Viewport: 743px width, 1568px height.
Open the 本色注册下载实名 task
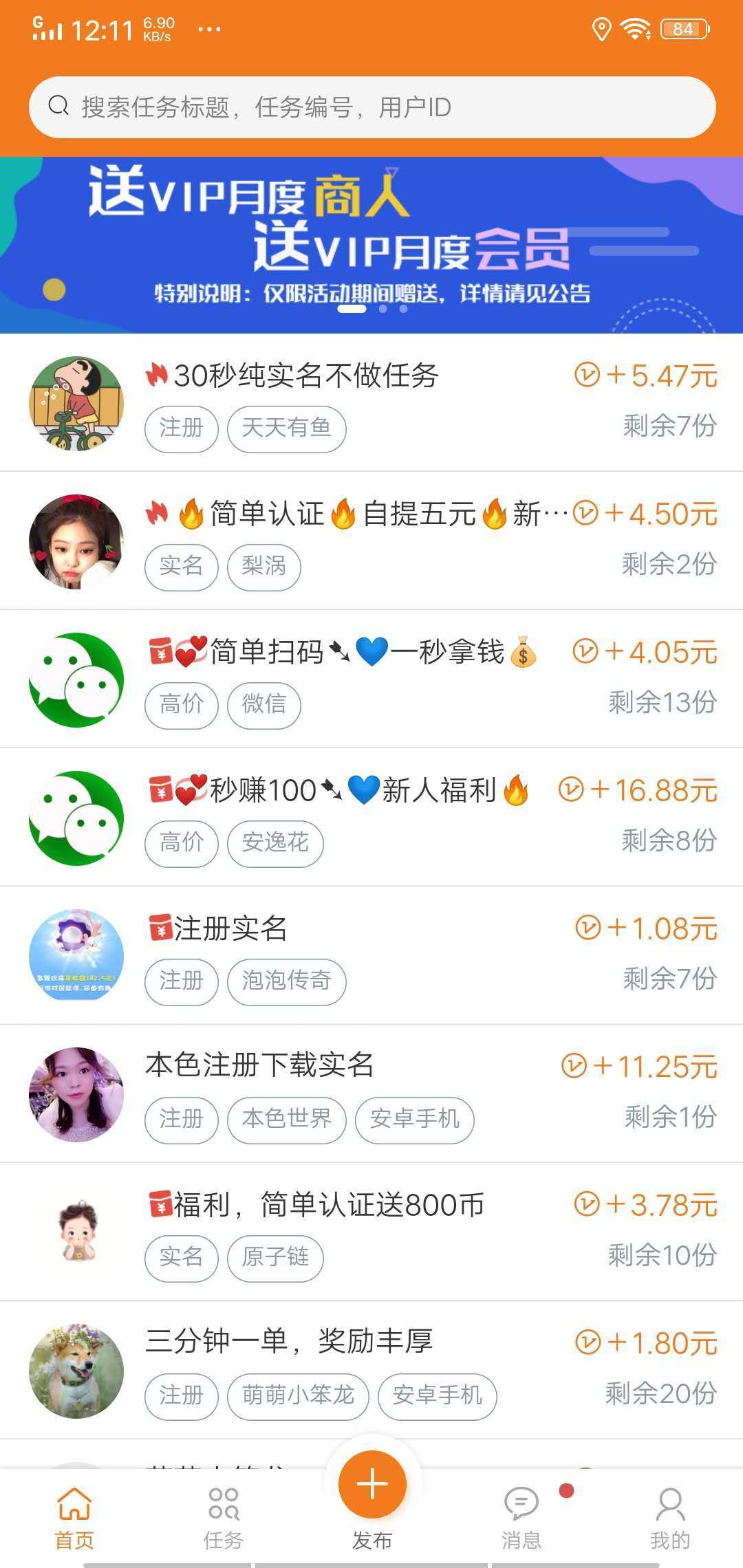pyautogui.click(x=371, y=1093)
